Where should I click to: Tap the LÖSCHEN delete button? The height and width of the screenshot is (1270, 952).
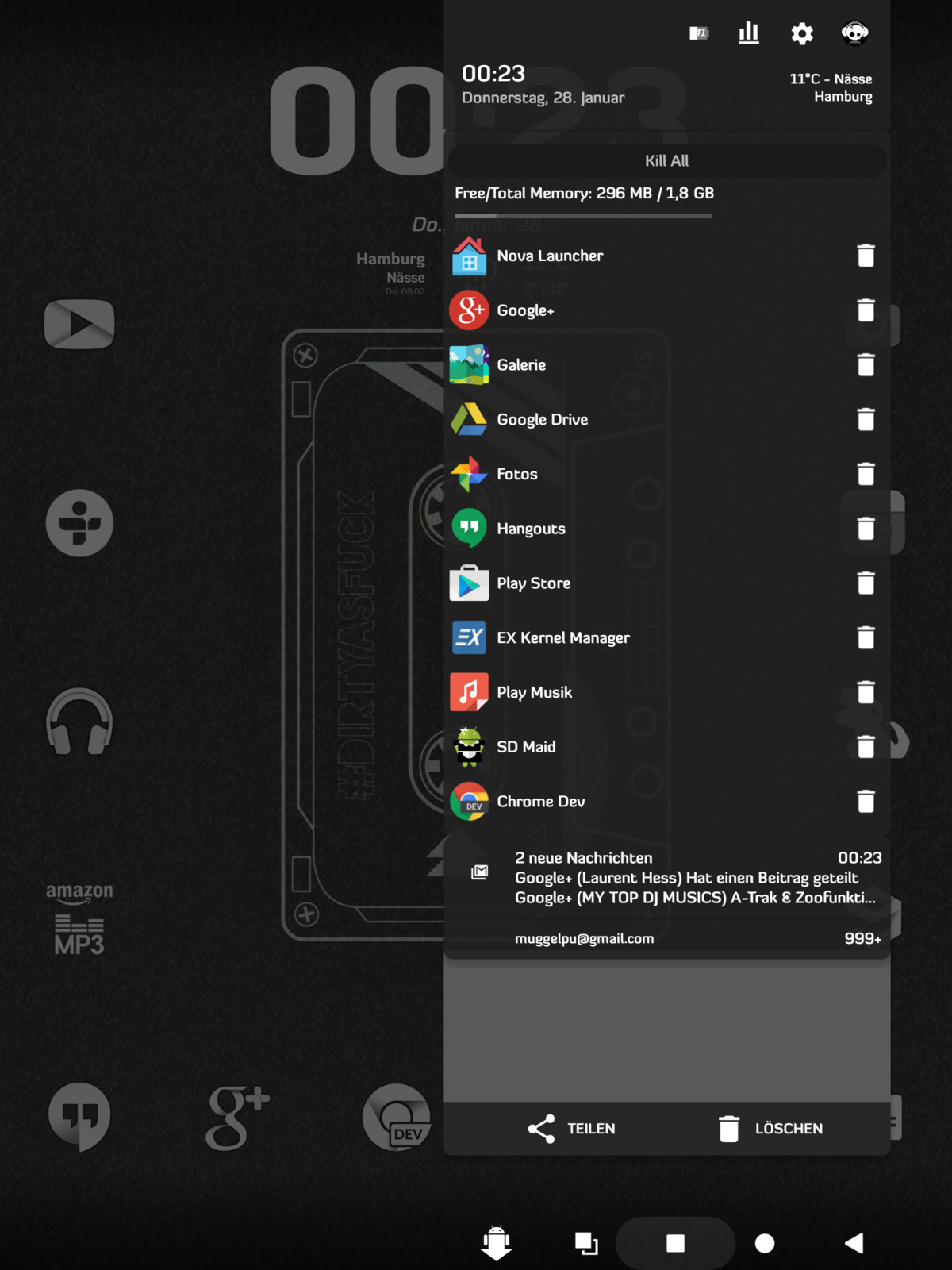coord(771,1129)
